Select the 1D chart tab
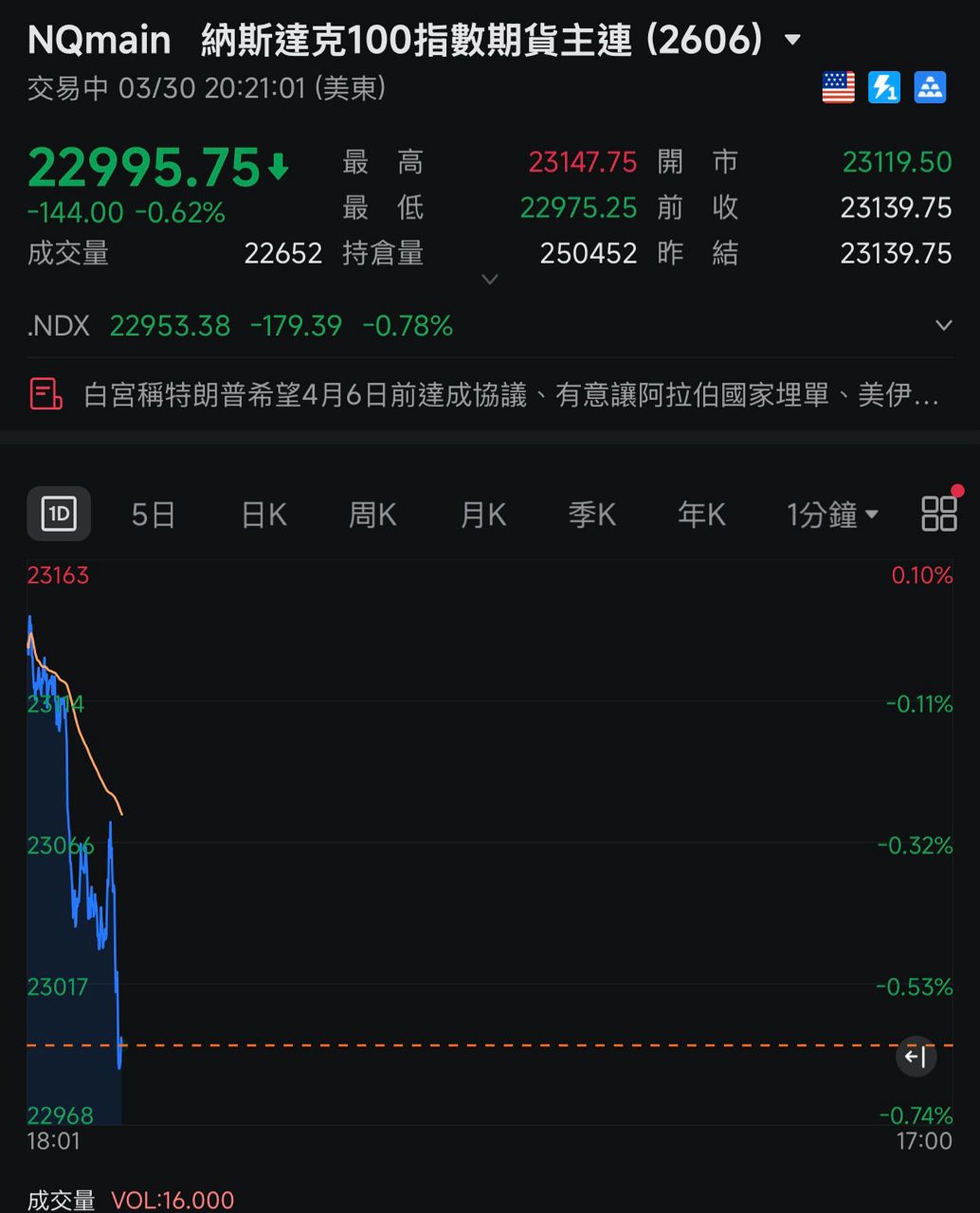The image size is (980, 1213). (x=59, y=514)
